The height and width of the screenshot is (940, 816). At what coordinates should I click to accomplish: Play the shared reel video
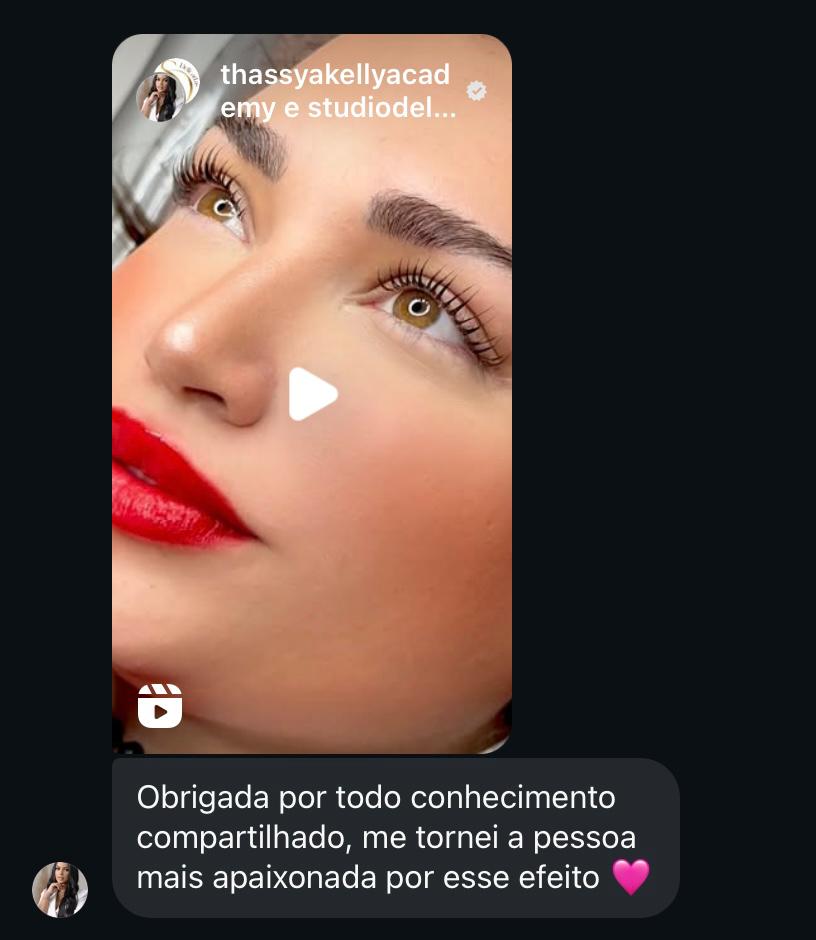pos(312,394)
